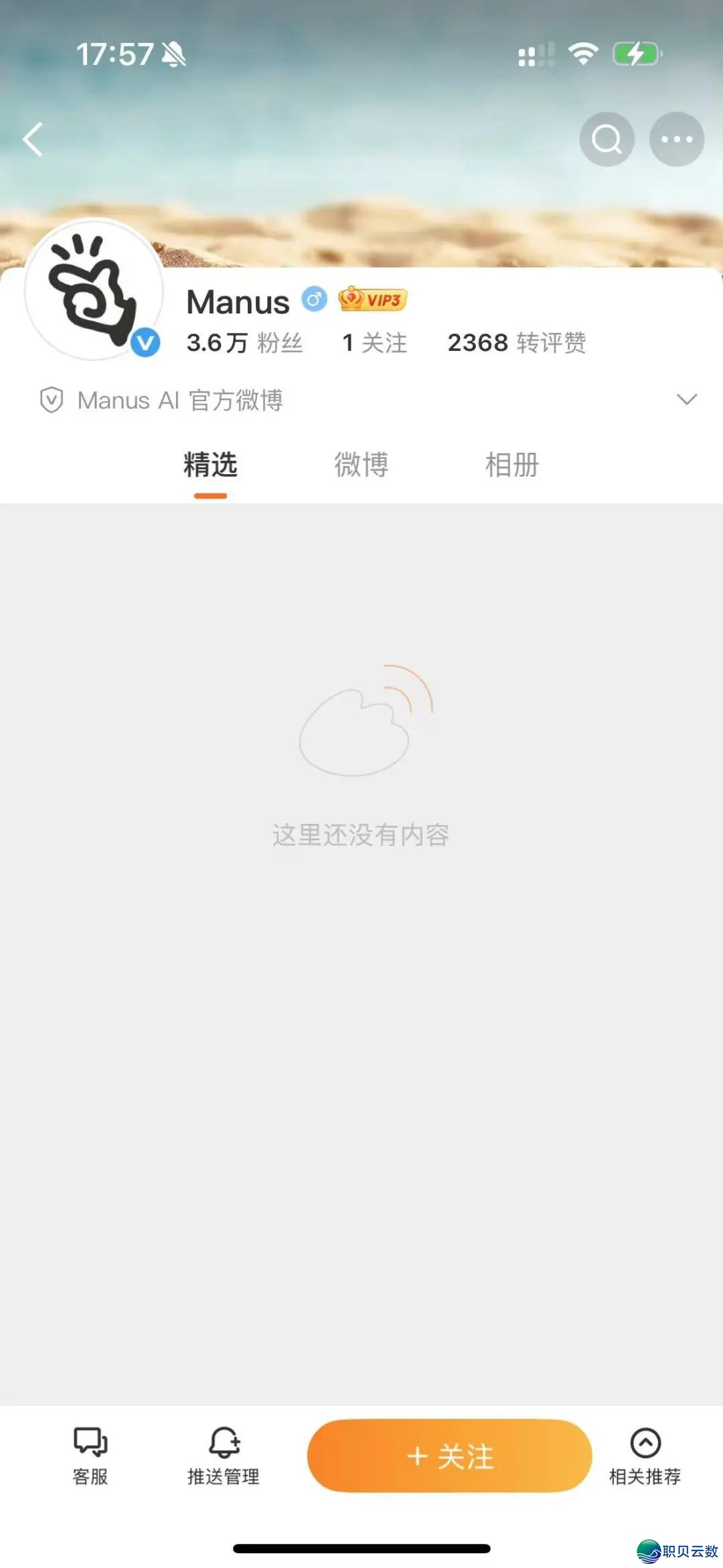Open the three-dot overflow menu
The height and width of the screenshot is (1568, 723).
coord(677,139)
